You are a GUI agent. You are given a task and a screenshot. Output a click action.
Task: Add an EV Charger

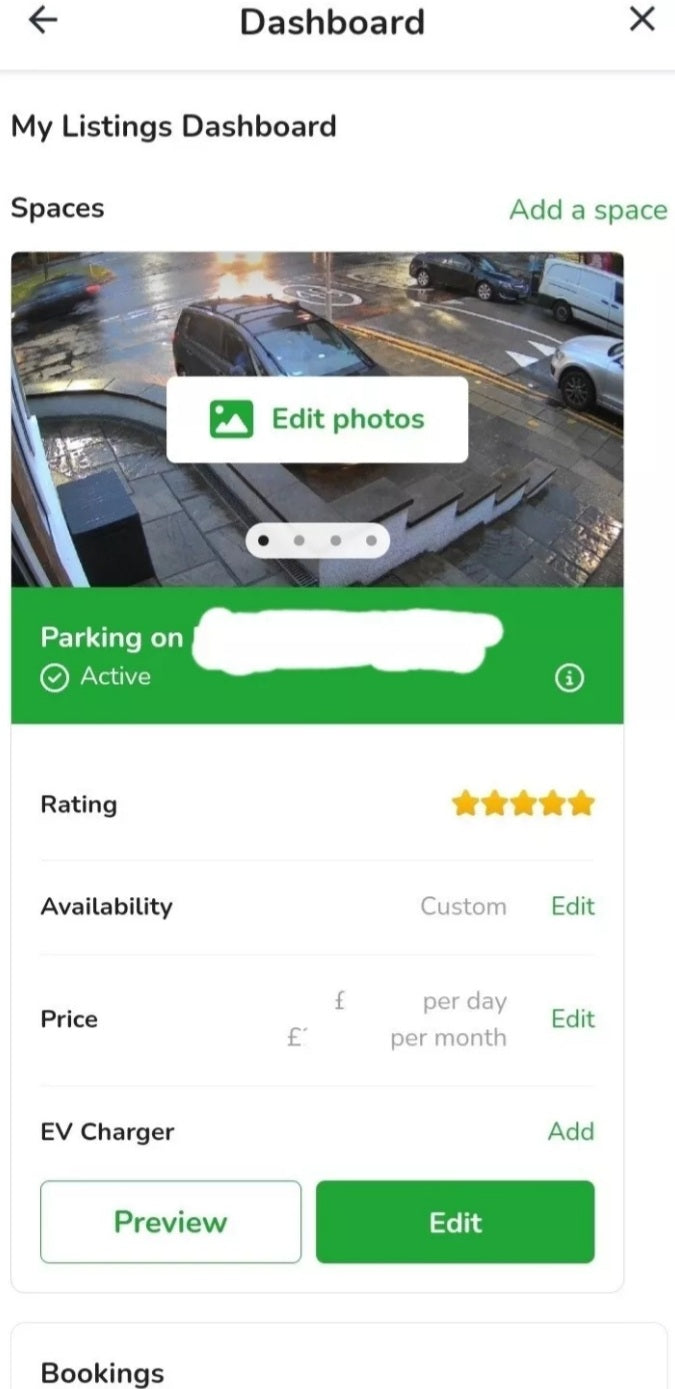571,1131
